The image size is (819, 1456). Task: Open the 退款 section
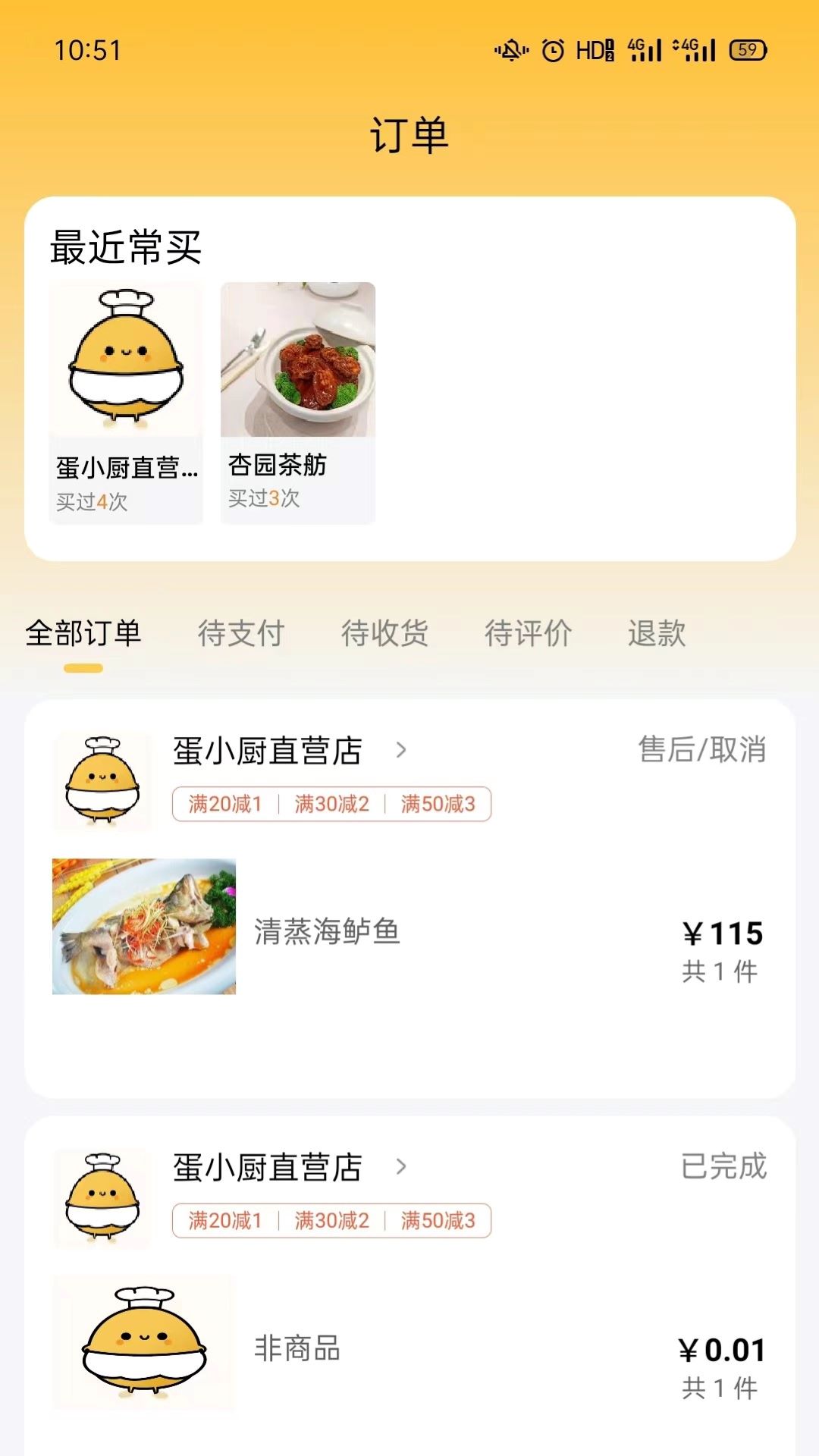pyautogui.click(x=657, y=634)
